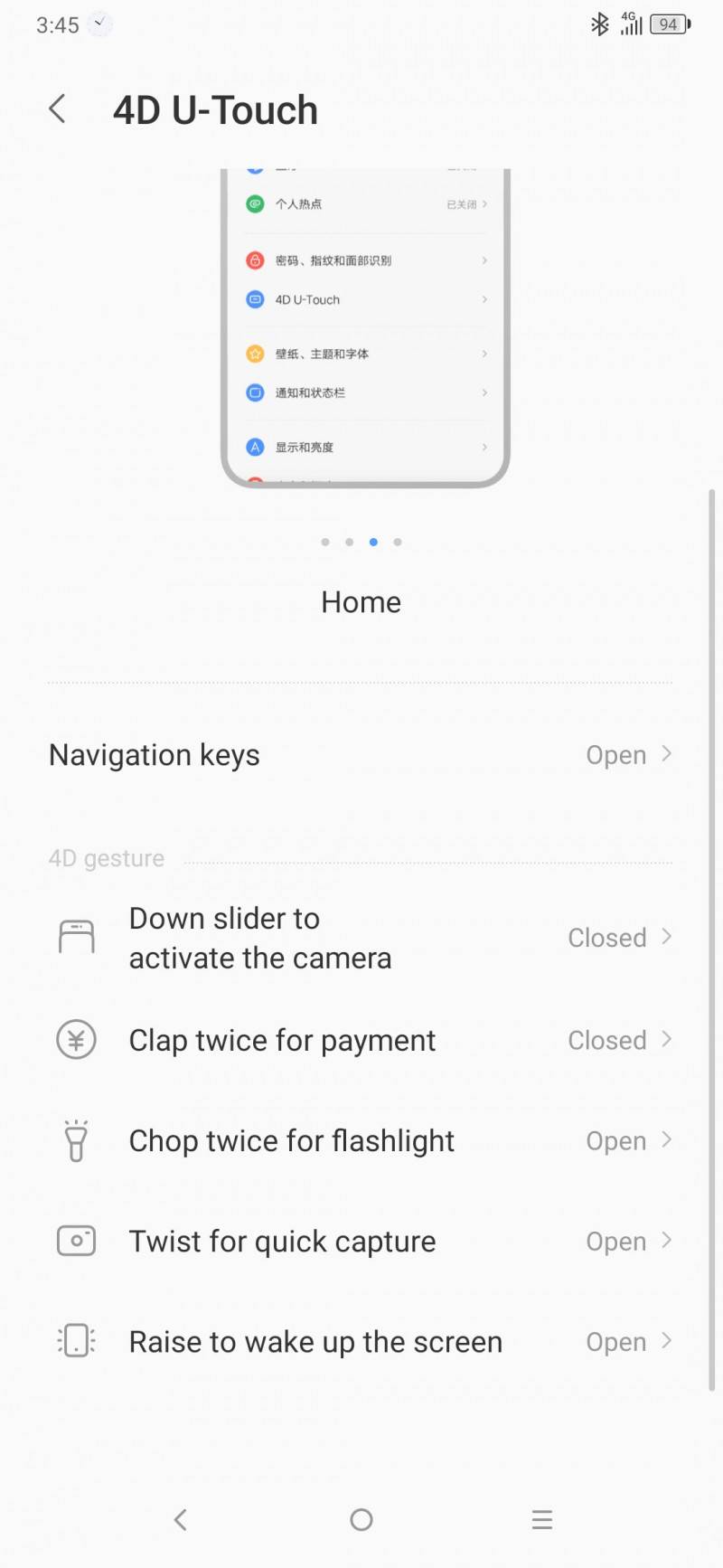Open Raise to wake up the screen
Viewport: 723px width, 1568px height.
pyautogui.click(x=361, y=1341)
